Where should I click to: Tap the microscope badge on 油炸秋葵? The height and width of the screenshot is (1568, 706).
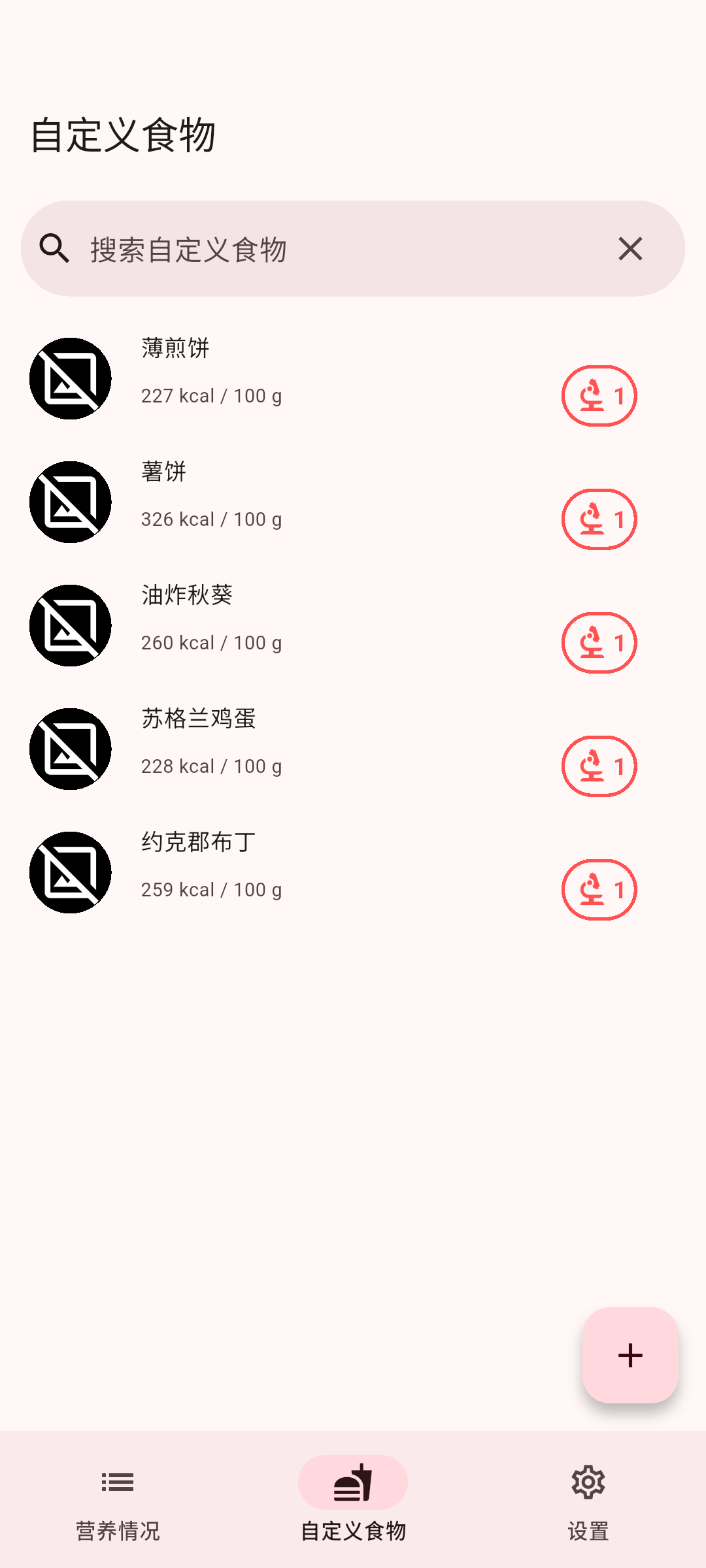(599, 643)
